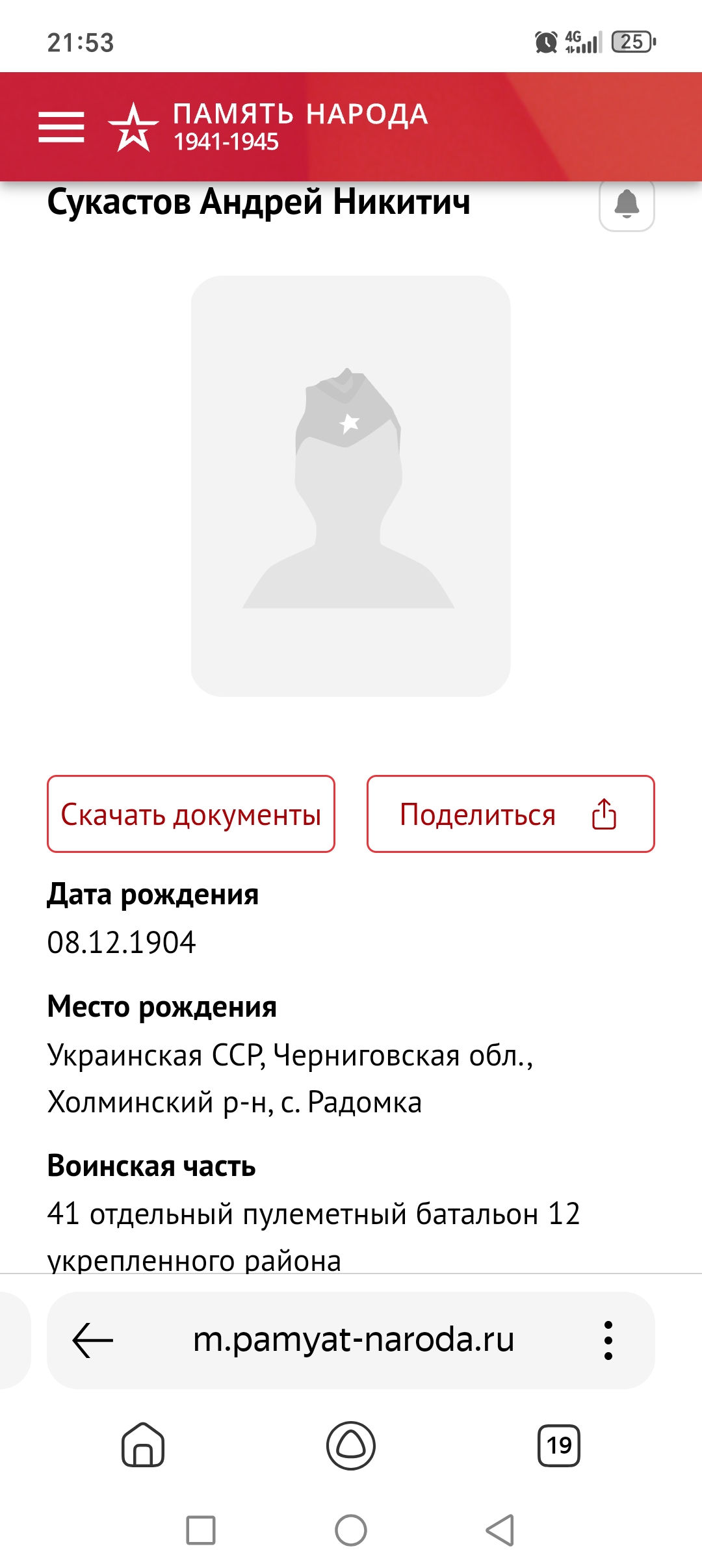702x1568 pixels.
Task: Open the Alice assistant button
Action: (351, 1446)
